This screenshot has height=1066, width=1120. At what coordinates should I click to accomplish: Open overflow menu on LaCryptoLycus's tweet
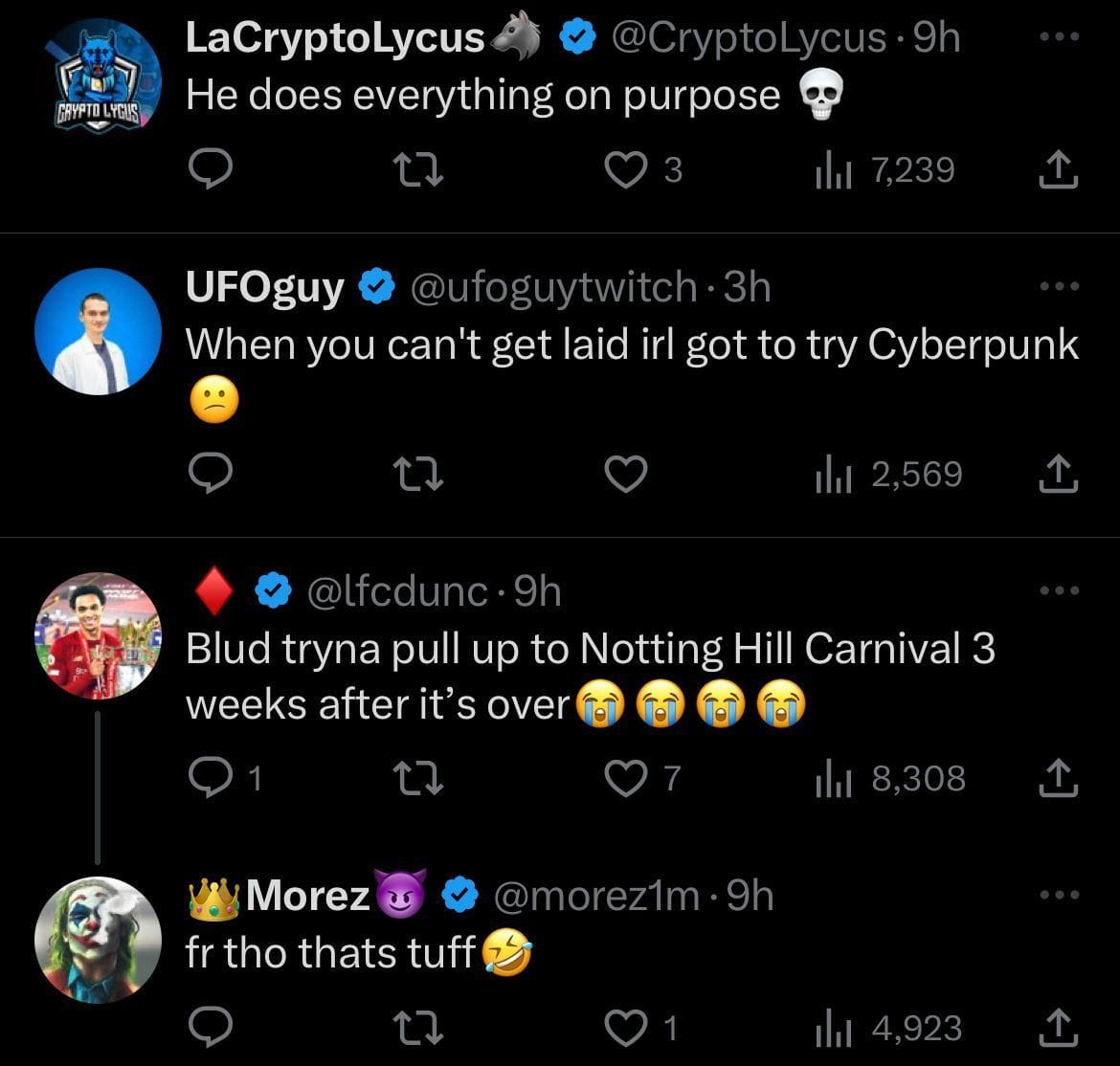click(x=1059, y=38)
